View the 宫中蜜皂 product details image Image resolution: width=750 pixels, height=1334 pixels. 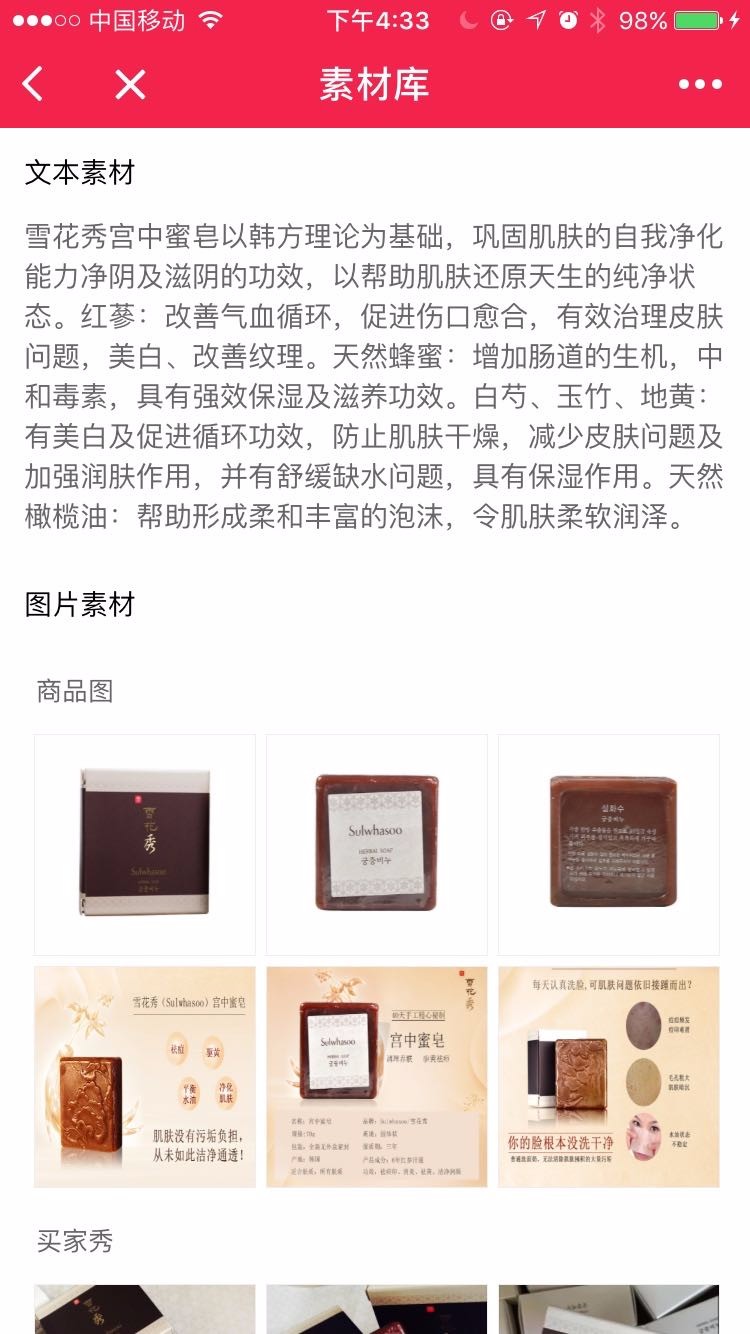coord(377,1077)
